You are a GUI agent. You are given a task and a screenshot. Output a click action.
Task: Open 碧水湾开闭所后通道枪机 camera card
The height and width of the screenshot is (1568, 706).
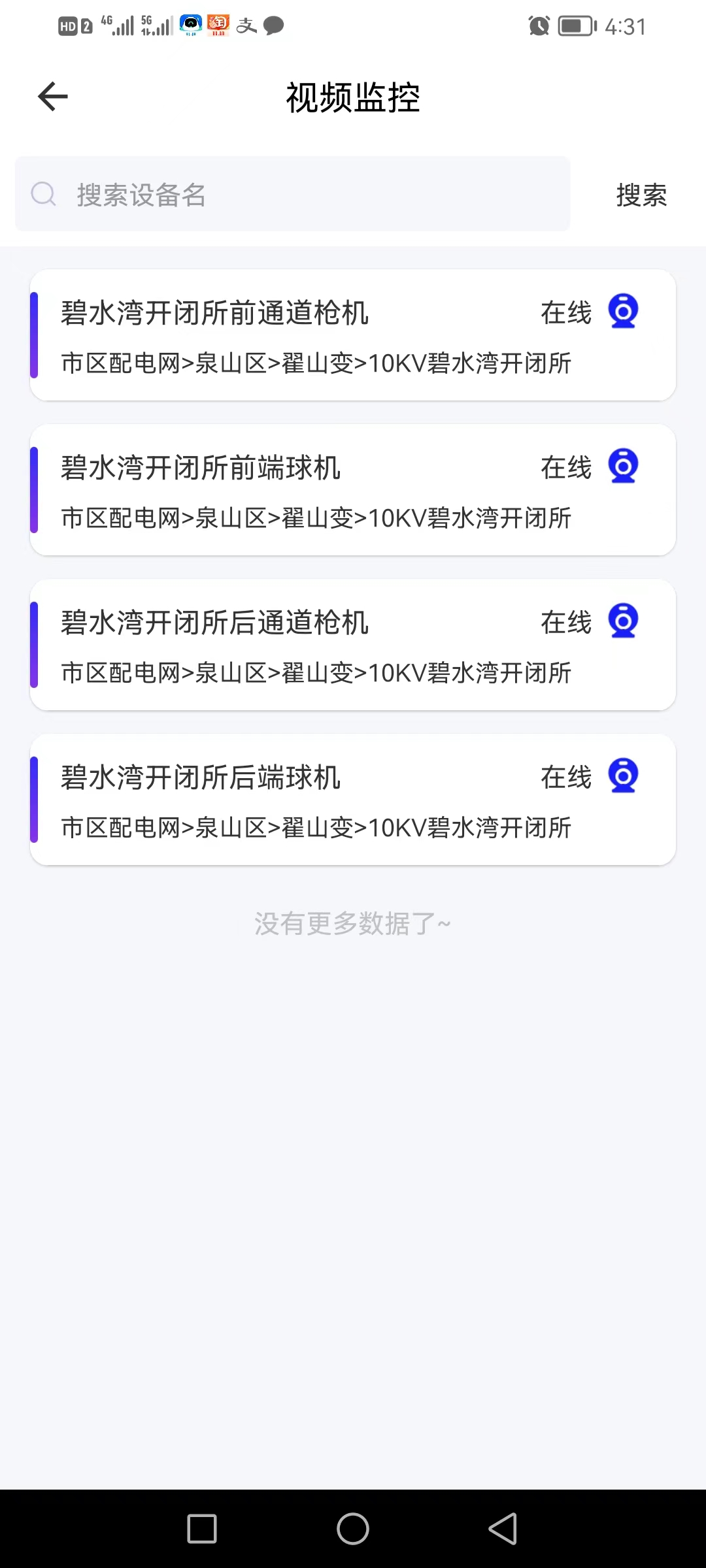tap(352, 645)
